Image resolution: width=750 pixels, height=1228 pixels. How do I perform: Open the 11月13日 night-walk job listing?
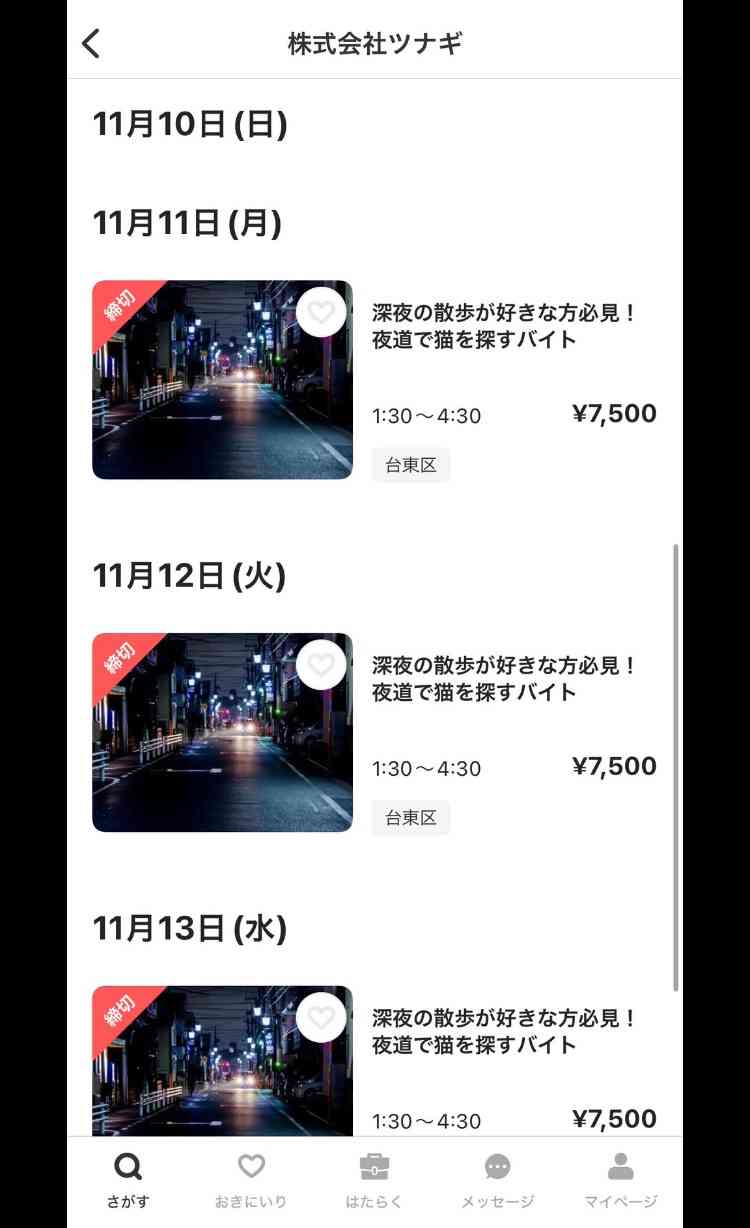pyautogui.click(x=504, y=1032)
